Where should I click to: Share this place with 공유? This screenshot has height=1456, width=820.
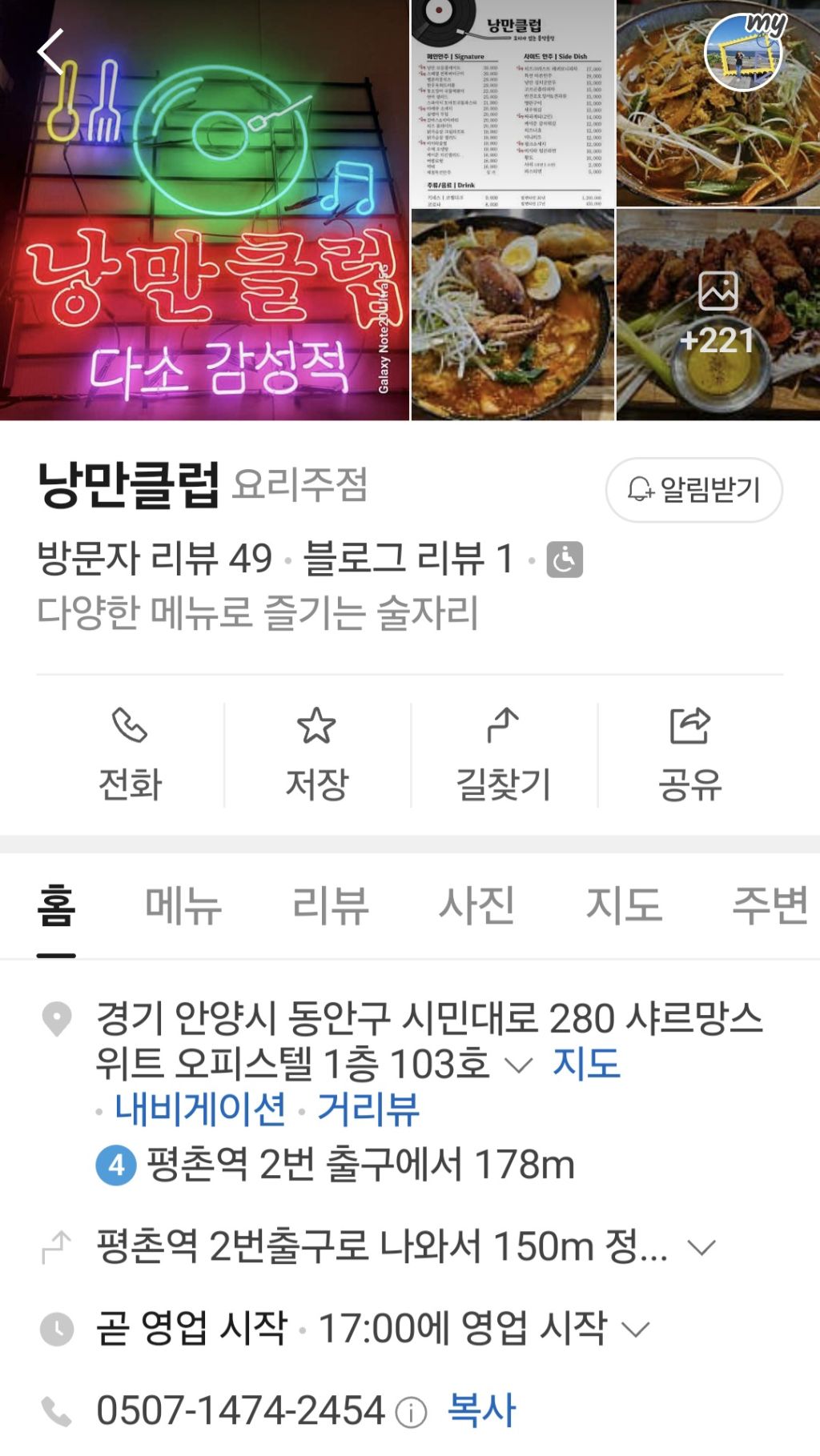(x=690, y=754)
